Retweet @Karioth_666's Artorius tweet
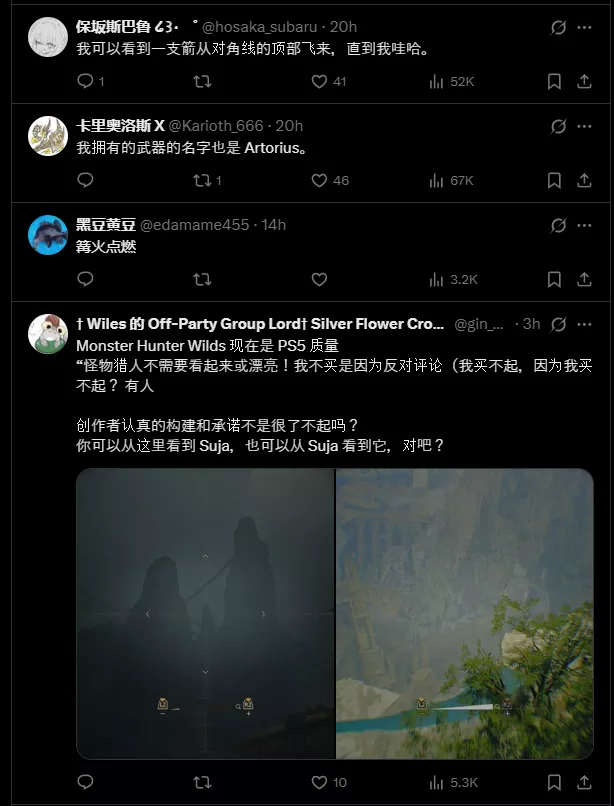This screenshot has width=614, height=806. tap(202, 180)
